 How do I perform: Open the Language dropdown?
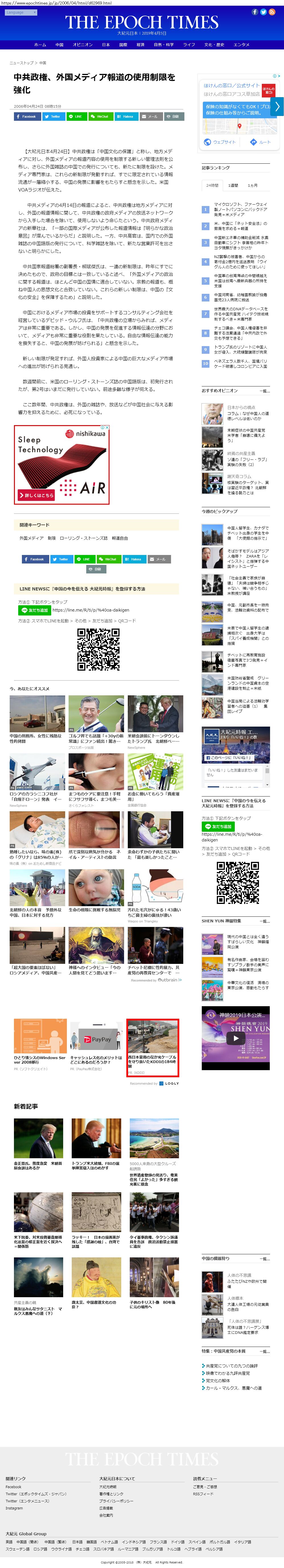[21, 12]
